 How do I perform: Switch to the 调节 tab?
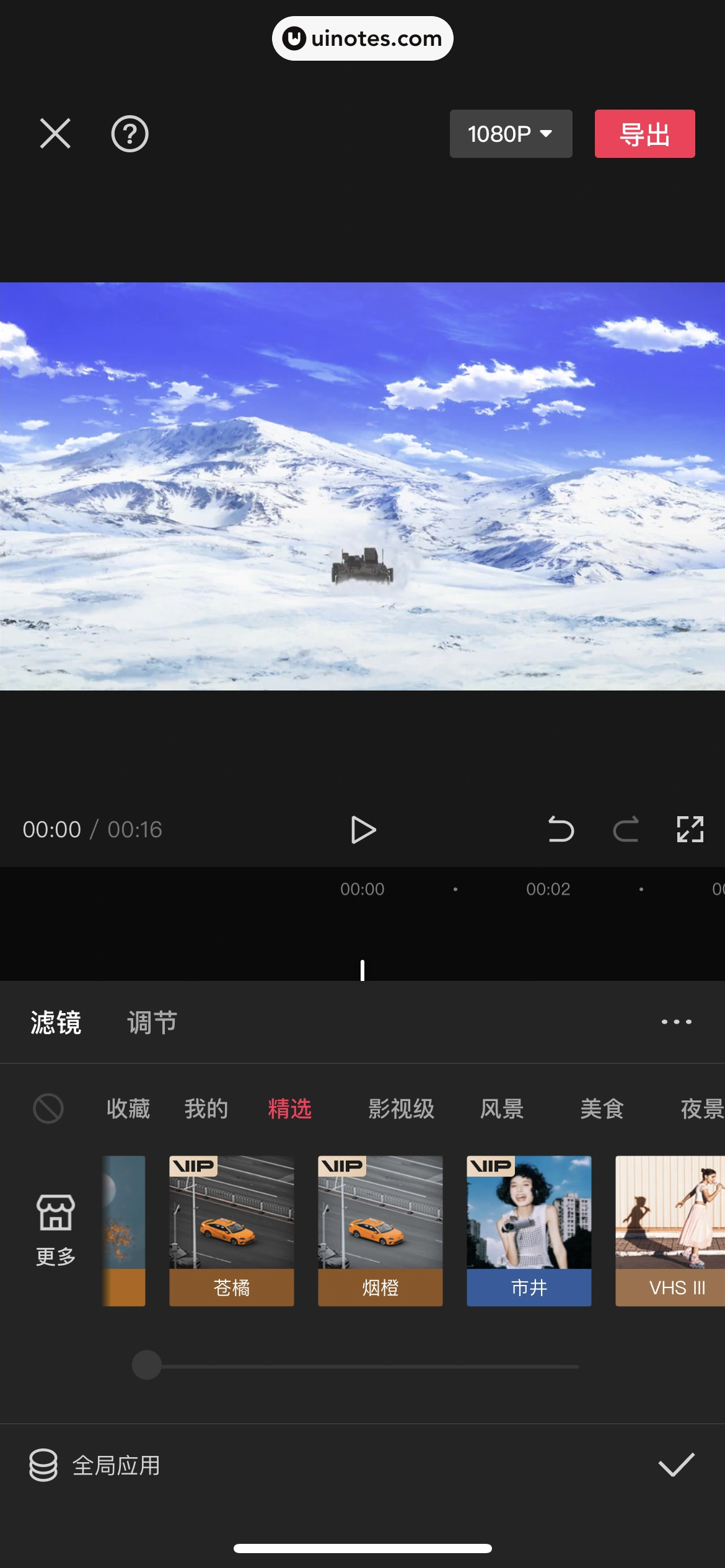152,1022
